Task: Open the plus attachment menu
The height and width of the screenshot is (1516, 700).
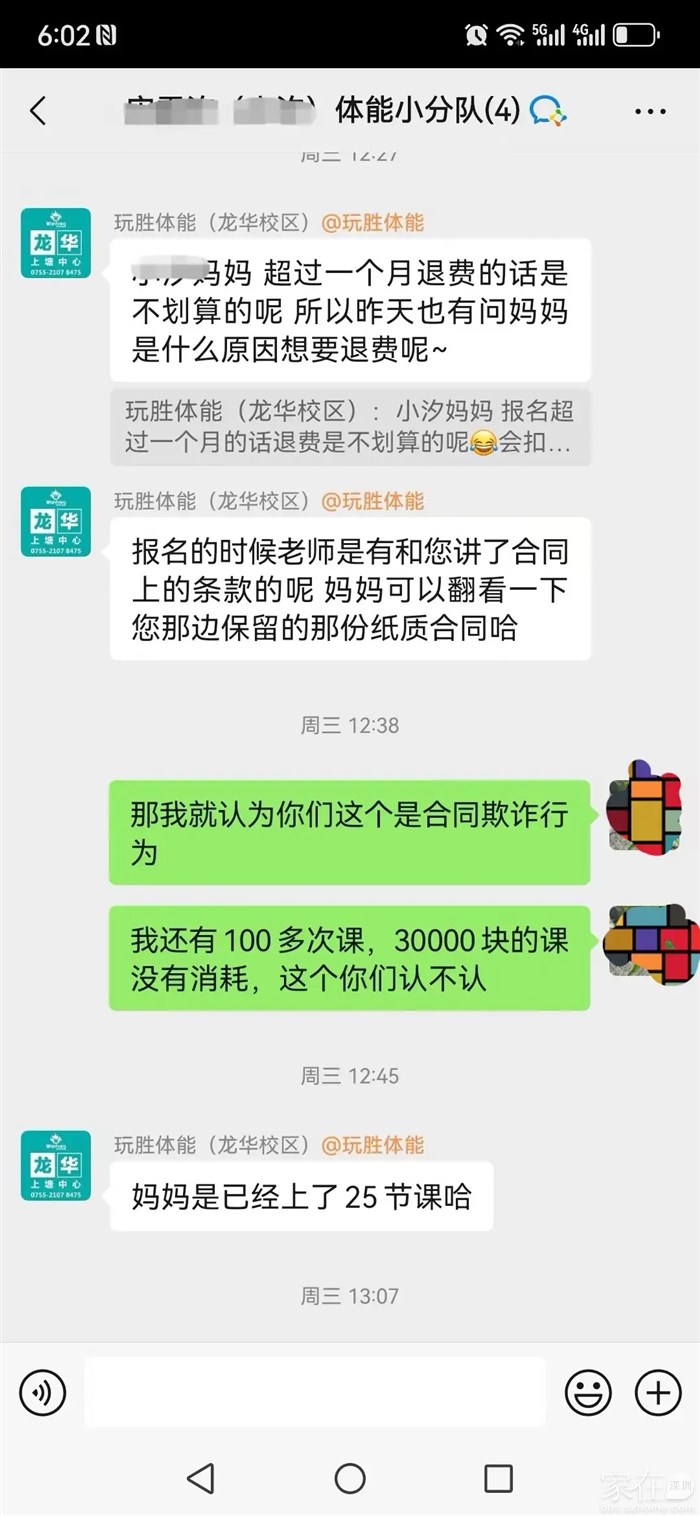Action: (658, 1392)
